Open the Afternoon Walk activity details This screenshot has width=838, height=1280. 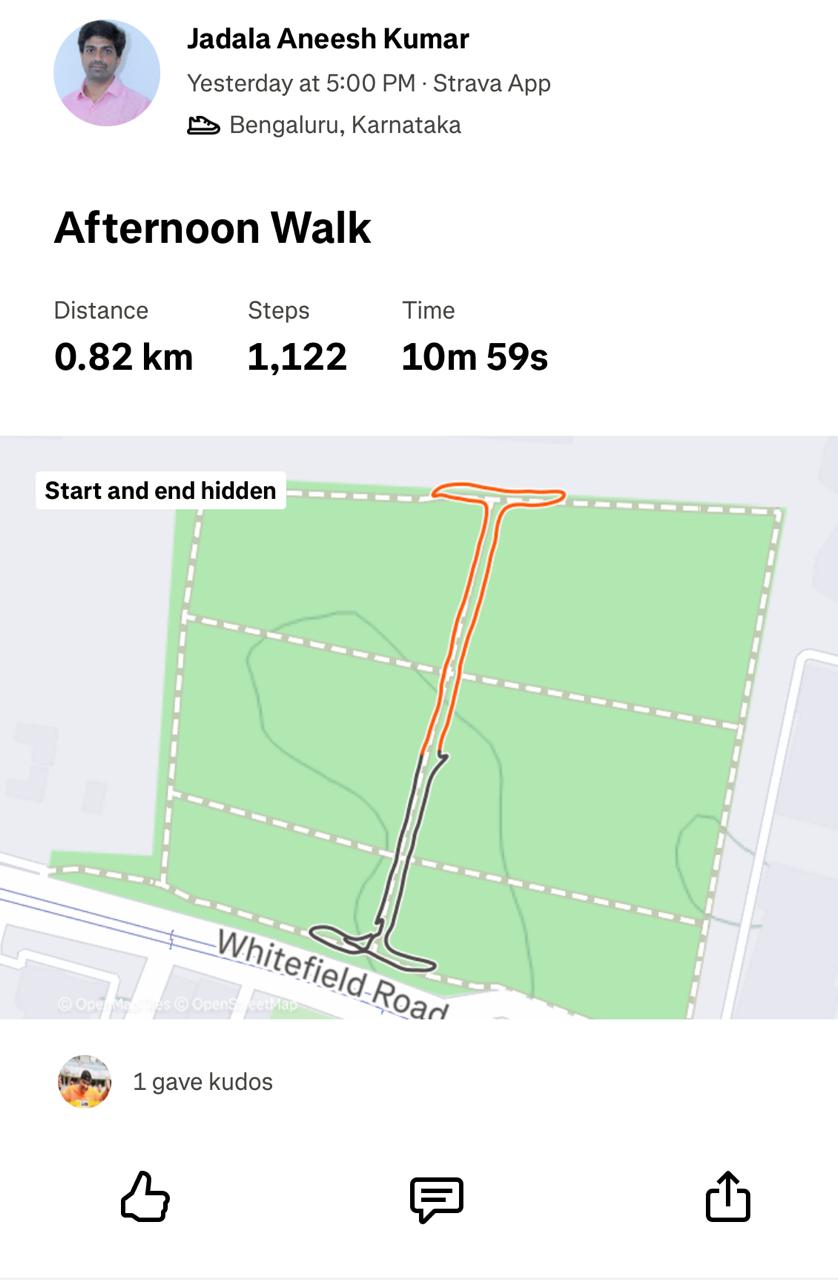point(212,228)
